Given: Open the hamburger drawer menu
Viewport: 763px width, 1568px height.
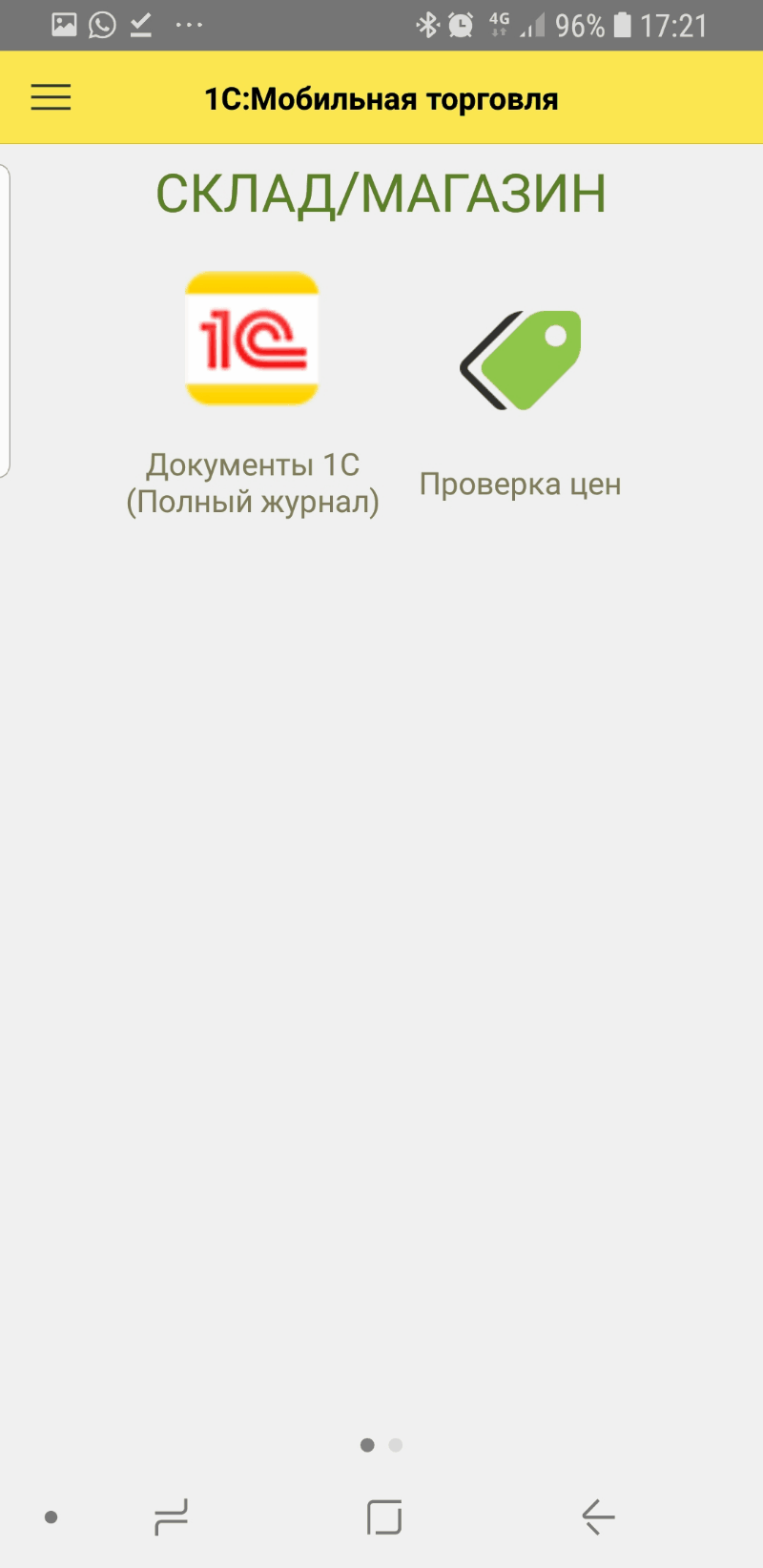Looking at the screenshot, I should (51, 97).
